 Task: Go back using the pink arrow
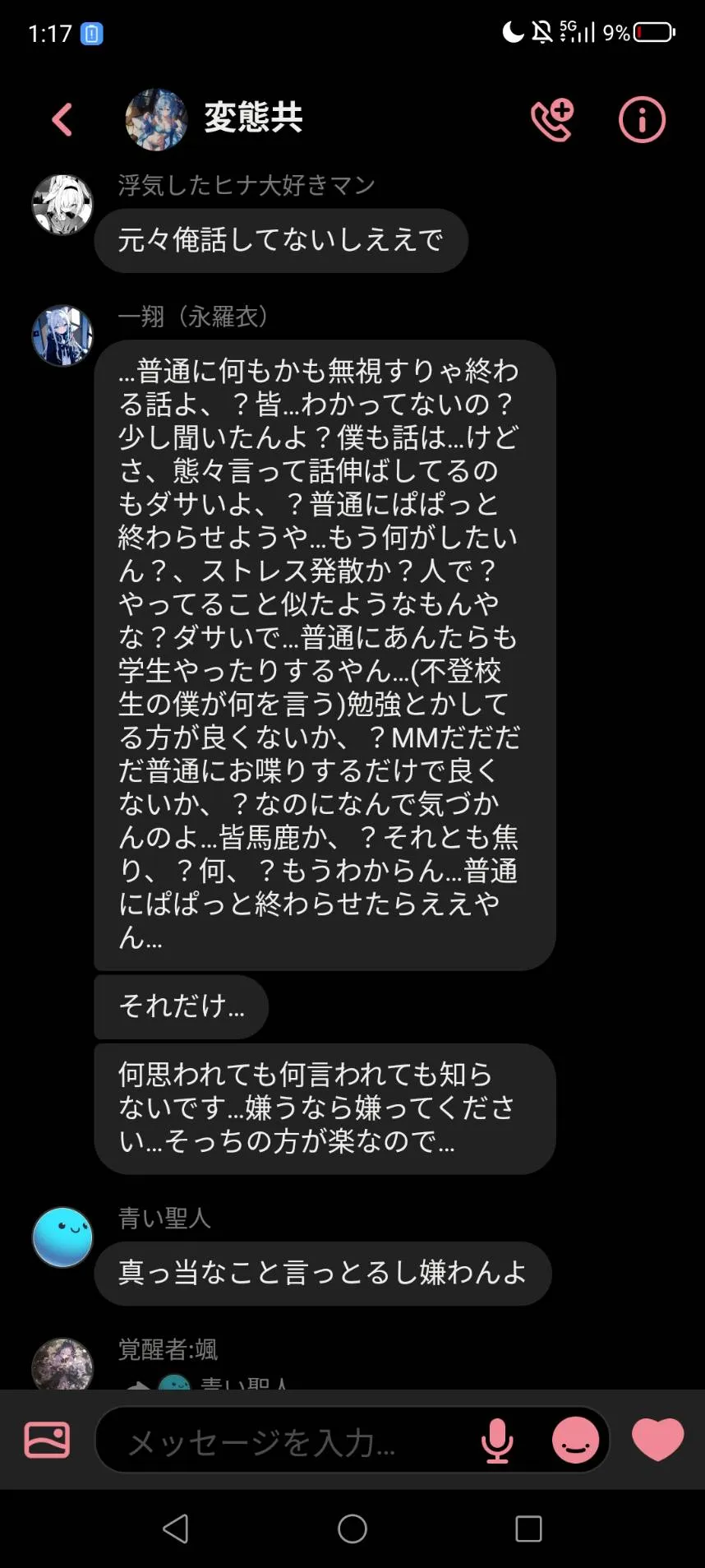pyautogui.click(x=62, y=120)
